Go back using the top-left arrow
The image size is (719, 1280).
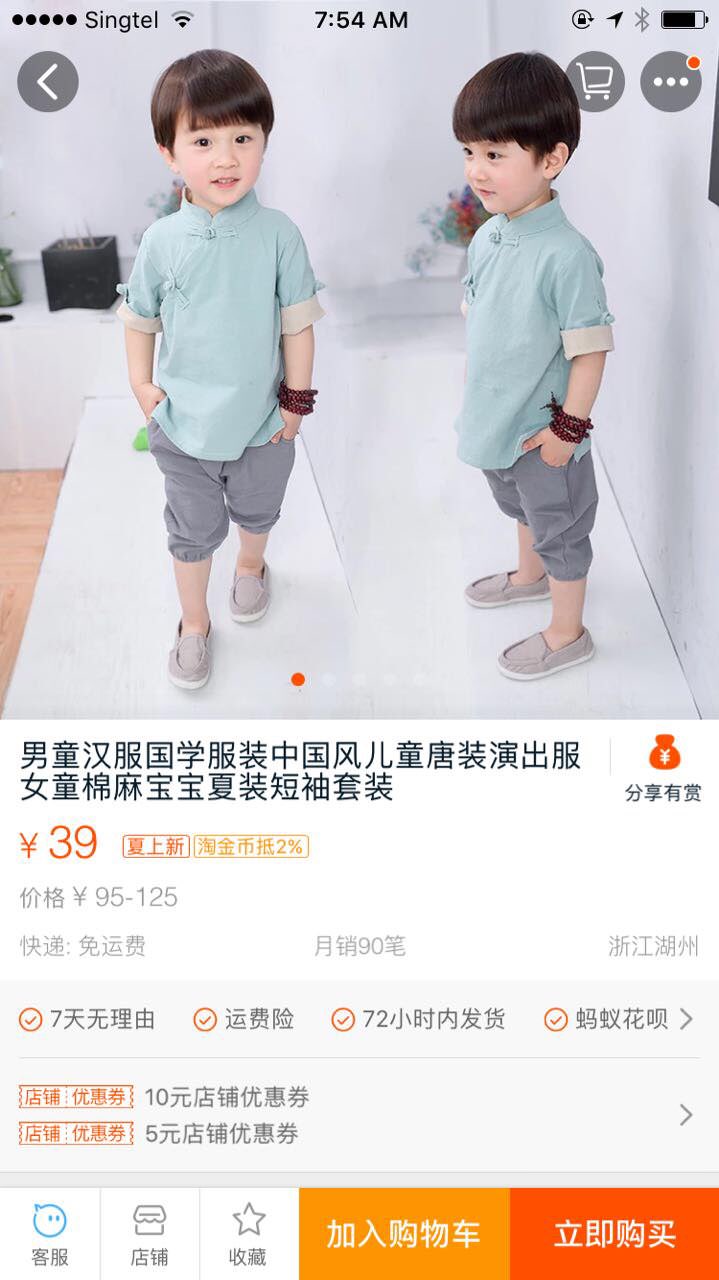[x=47, y=82]
